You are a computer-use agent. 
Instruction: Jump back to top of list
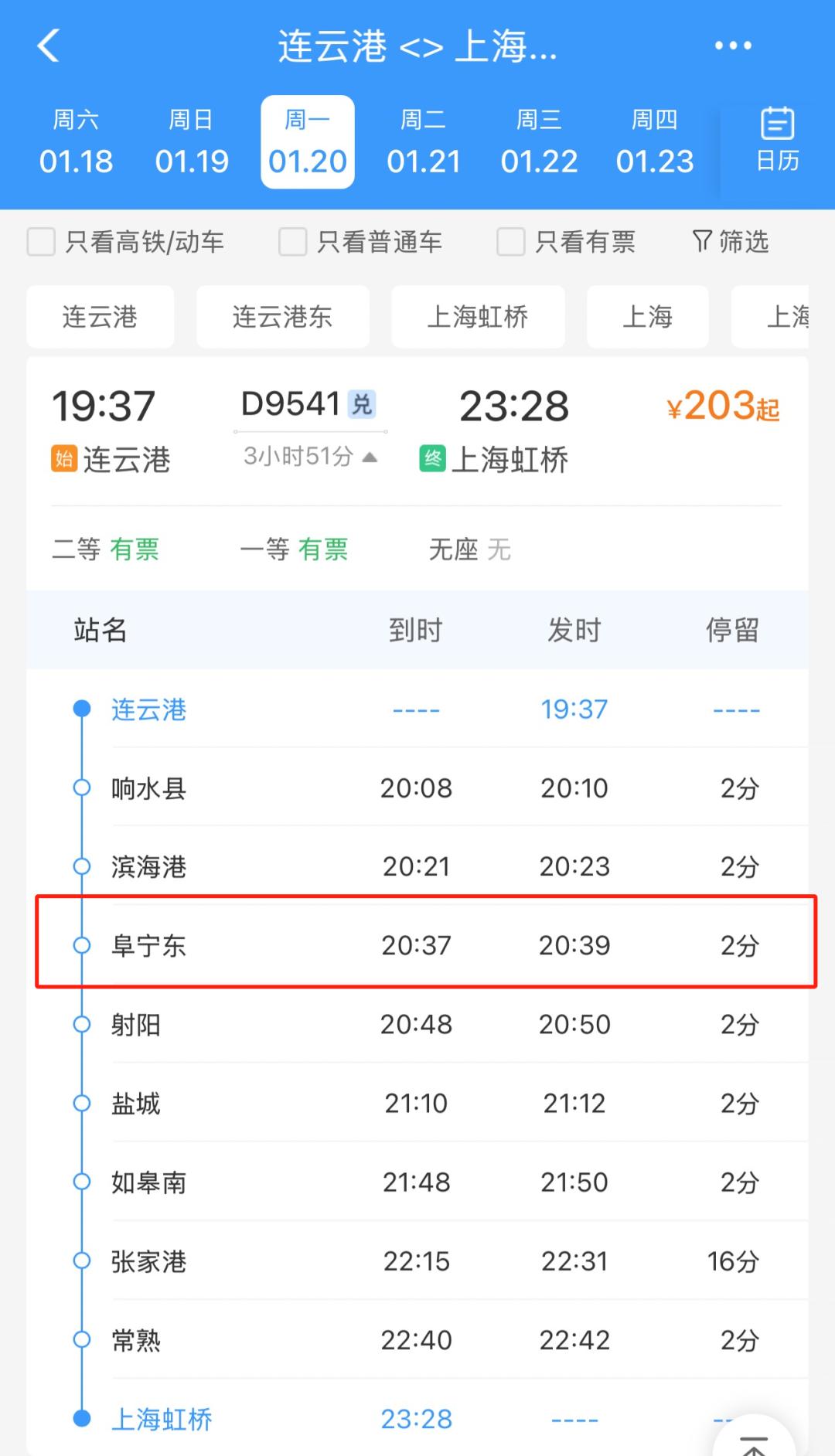pos(754,1439)
